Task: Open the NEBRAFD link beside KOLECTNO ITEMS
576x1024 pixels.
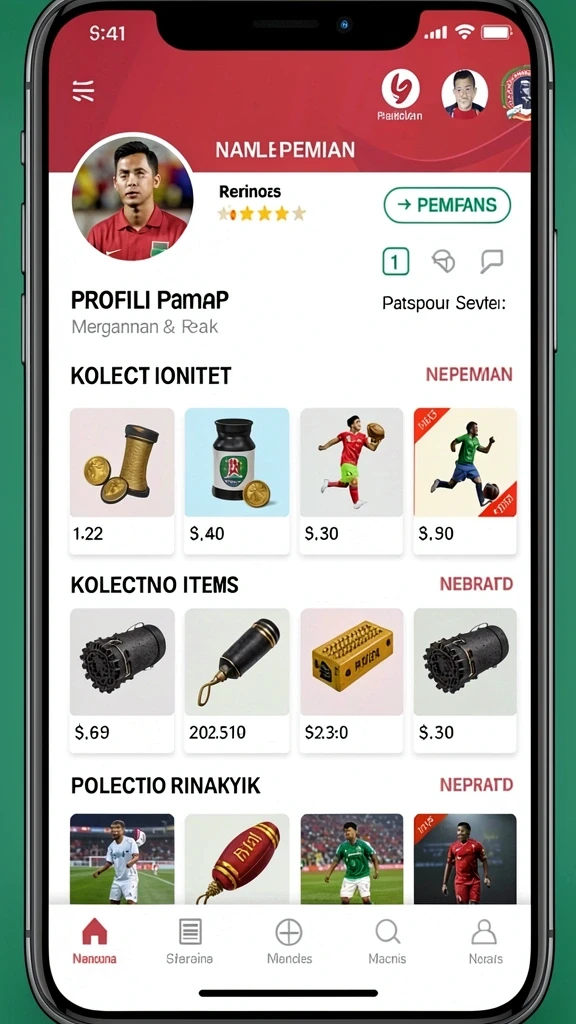Action: point(476,583)
